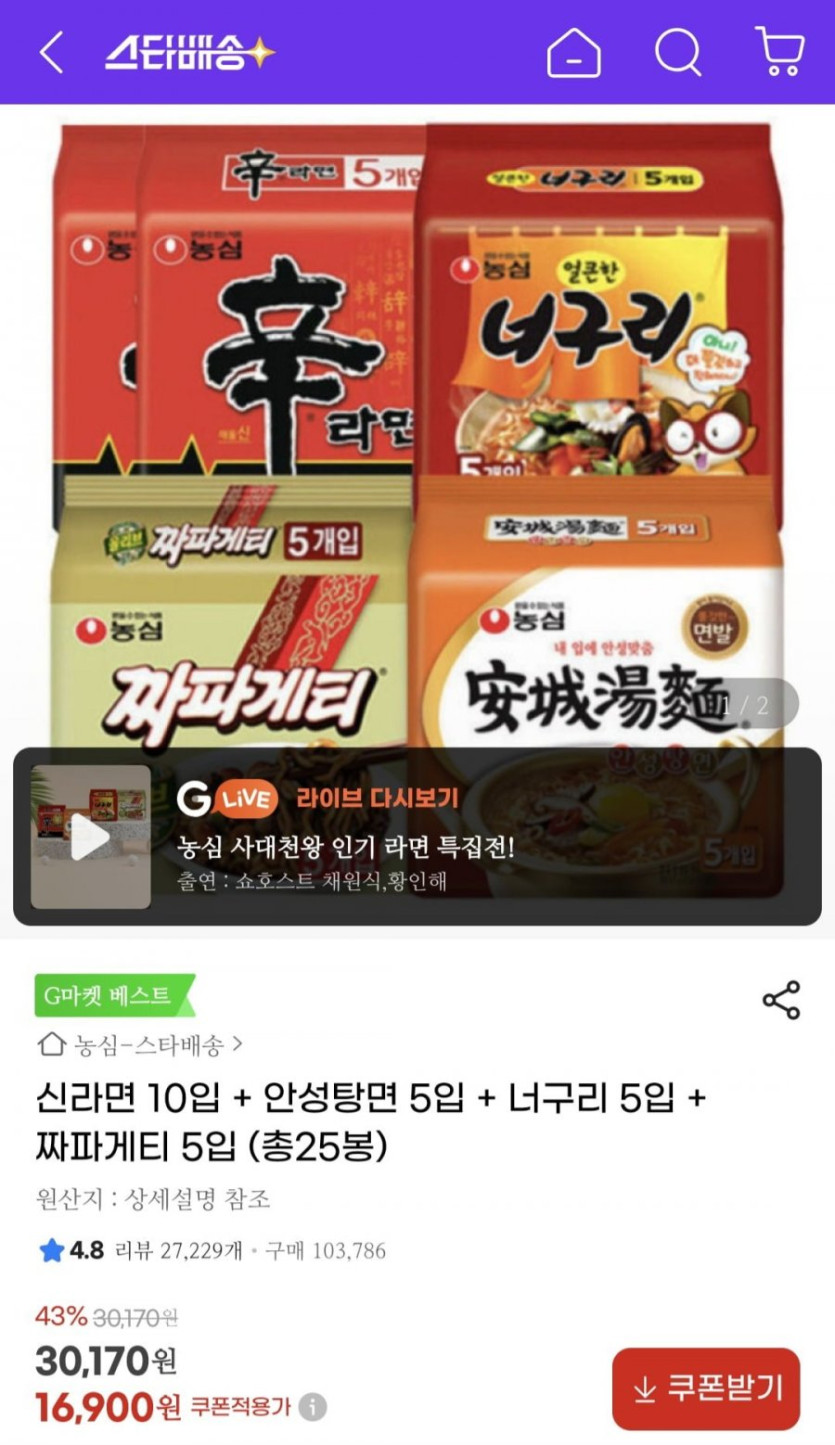This screenshot has height=1445, width=835.
Task: Open search from the magnifier icon
Action: [678, 52]
